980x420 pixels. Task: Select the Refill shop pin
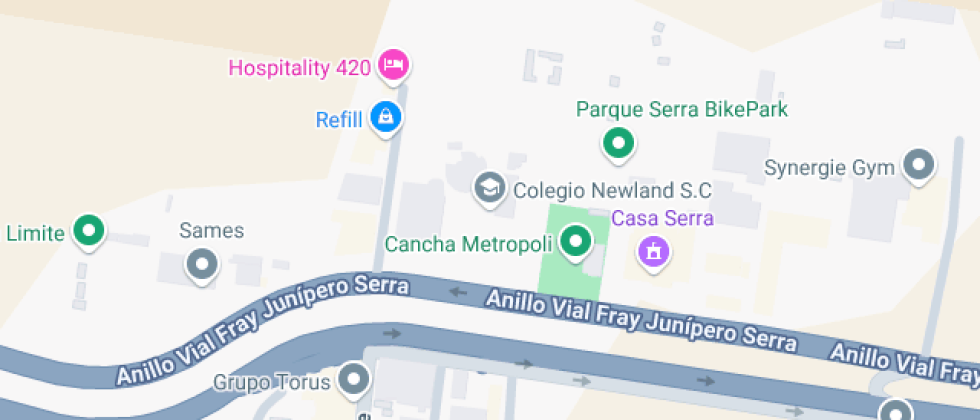point(385,118)
